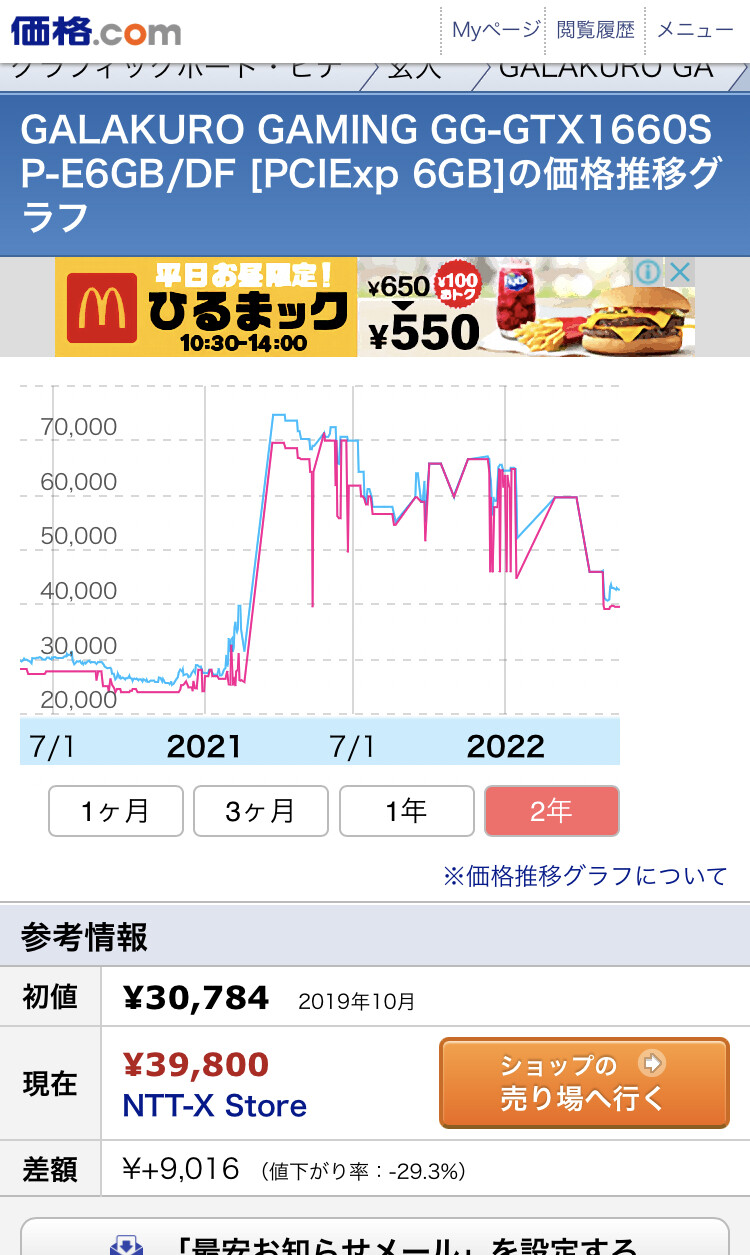Image resolution: width=750 pixels, height=1255 pixels.
Task: Show the 1年 price history
Action: coord(407,811)
